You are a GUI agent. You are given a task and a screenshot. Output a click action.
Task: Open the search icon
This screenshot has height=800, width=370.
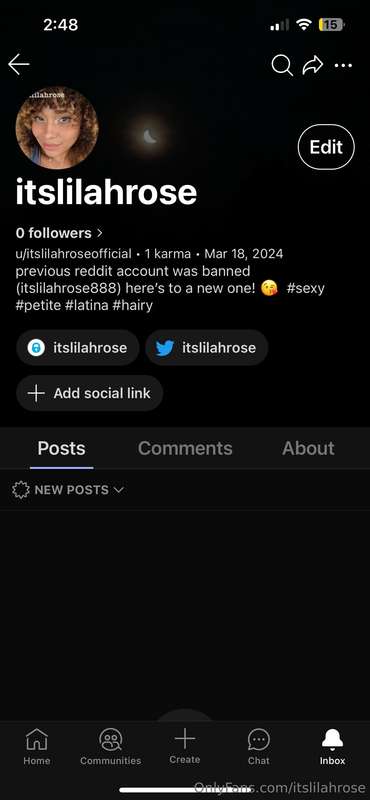point(282,65)
